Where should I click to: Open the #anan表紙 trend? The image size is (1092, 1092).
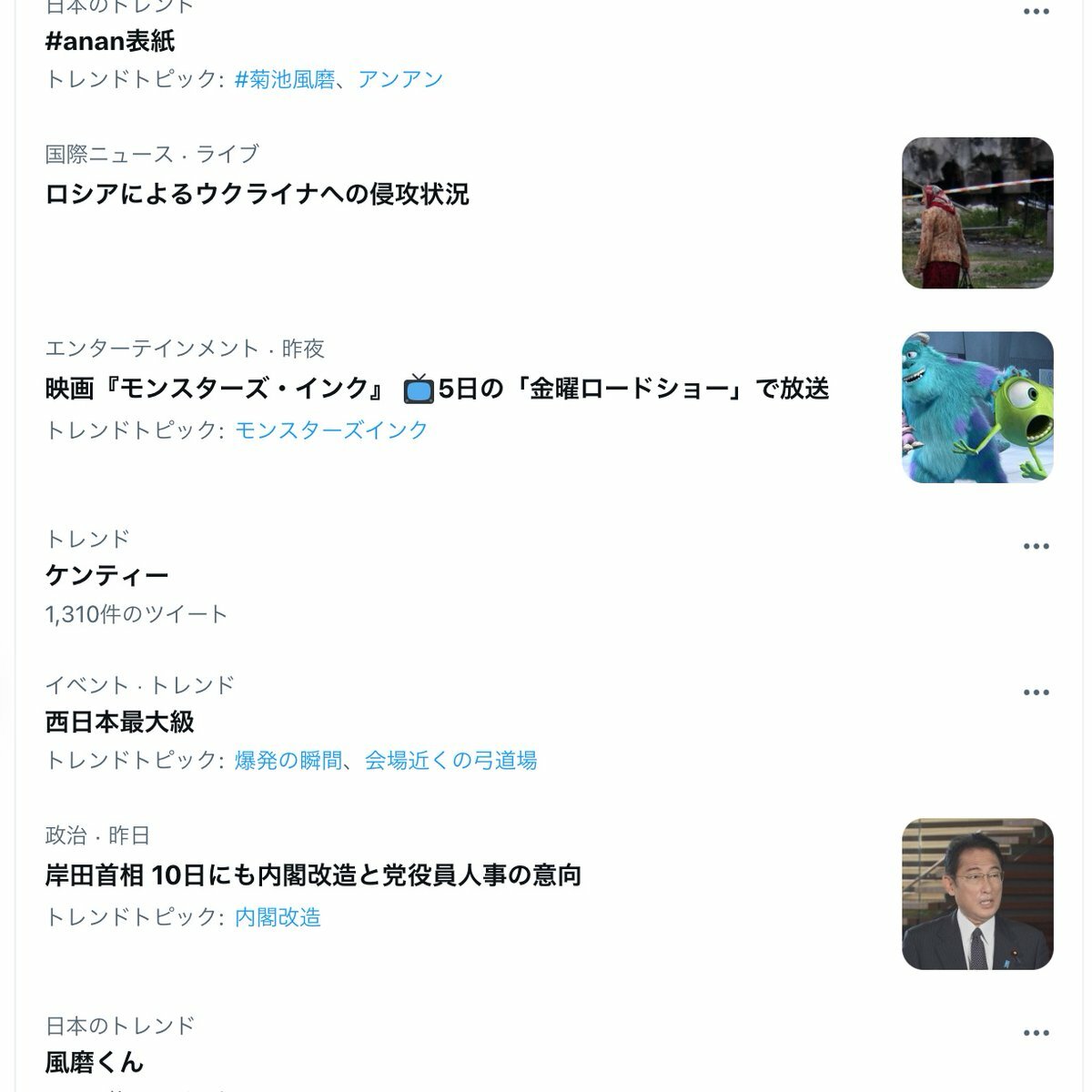[110, 41]
